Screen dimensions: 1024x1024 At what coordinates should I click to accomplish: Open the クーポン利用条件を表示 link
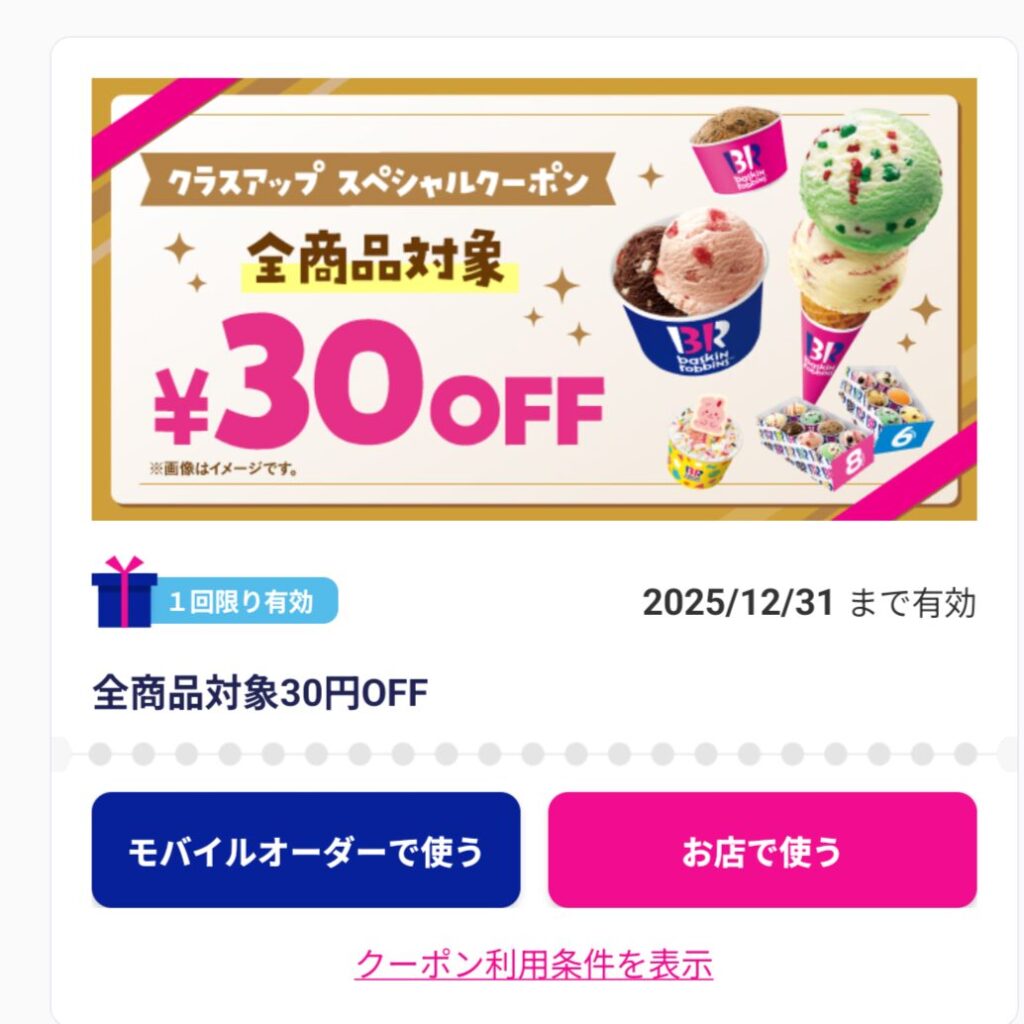[x=534, y=964]
